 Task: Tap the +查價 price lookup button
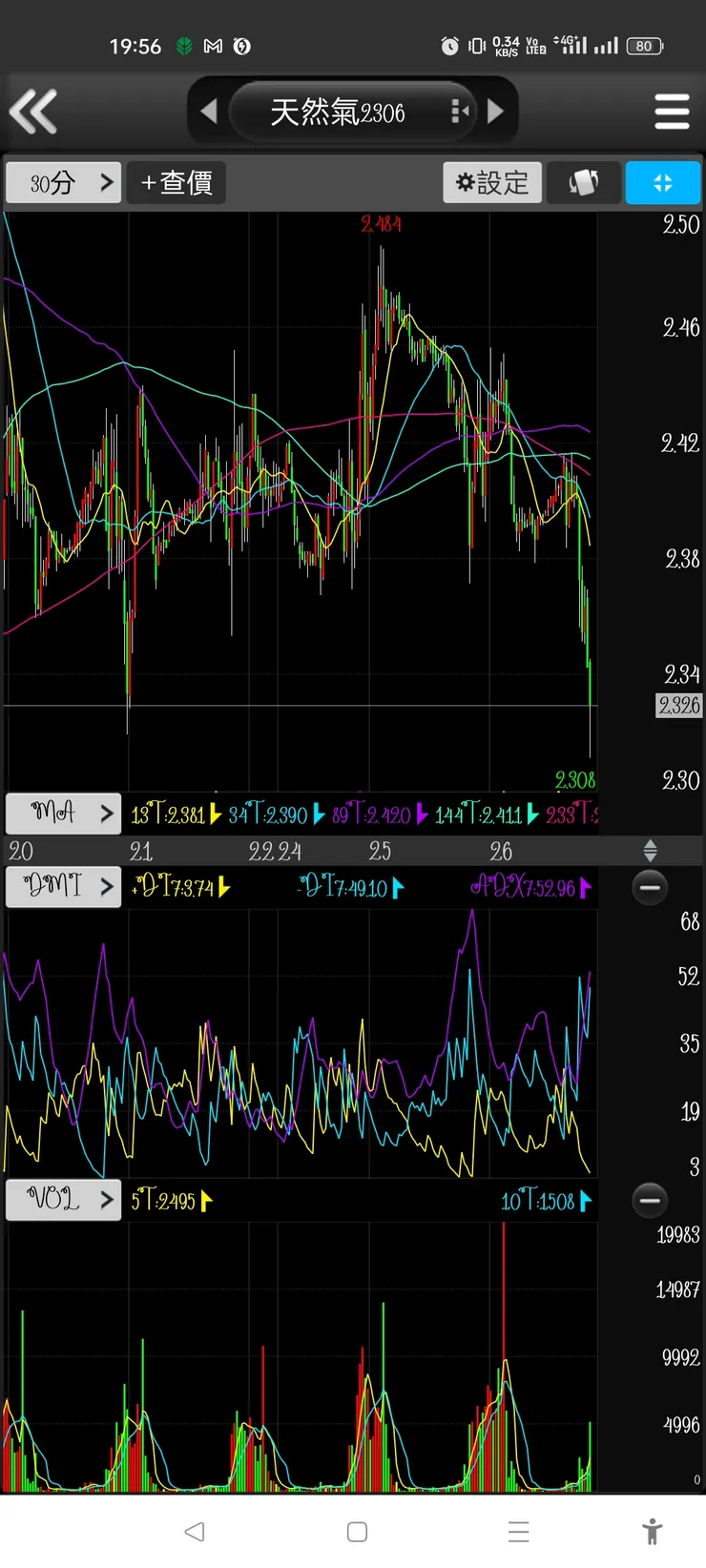177,182
